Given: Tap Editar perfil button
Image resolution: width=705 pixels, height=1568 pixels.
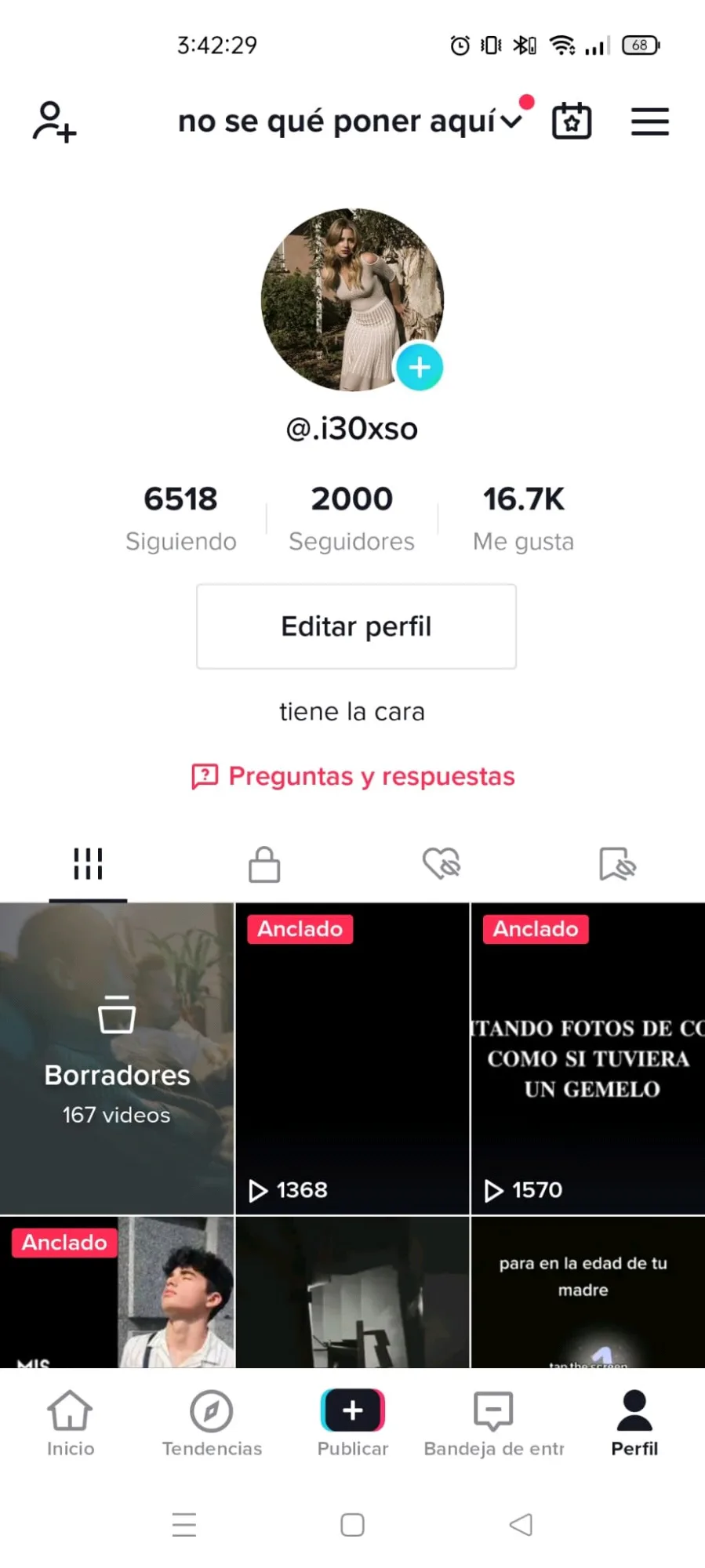Looking at the screenshot, I should click(356, 626).
